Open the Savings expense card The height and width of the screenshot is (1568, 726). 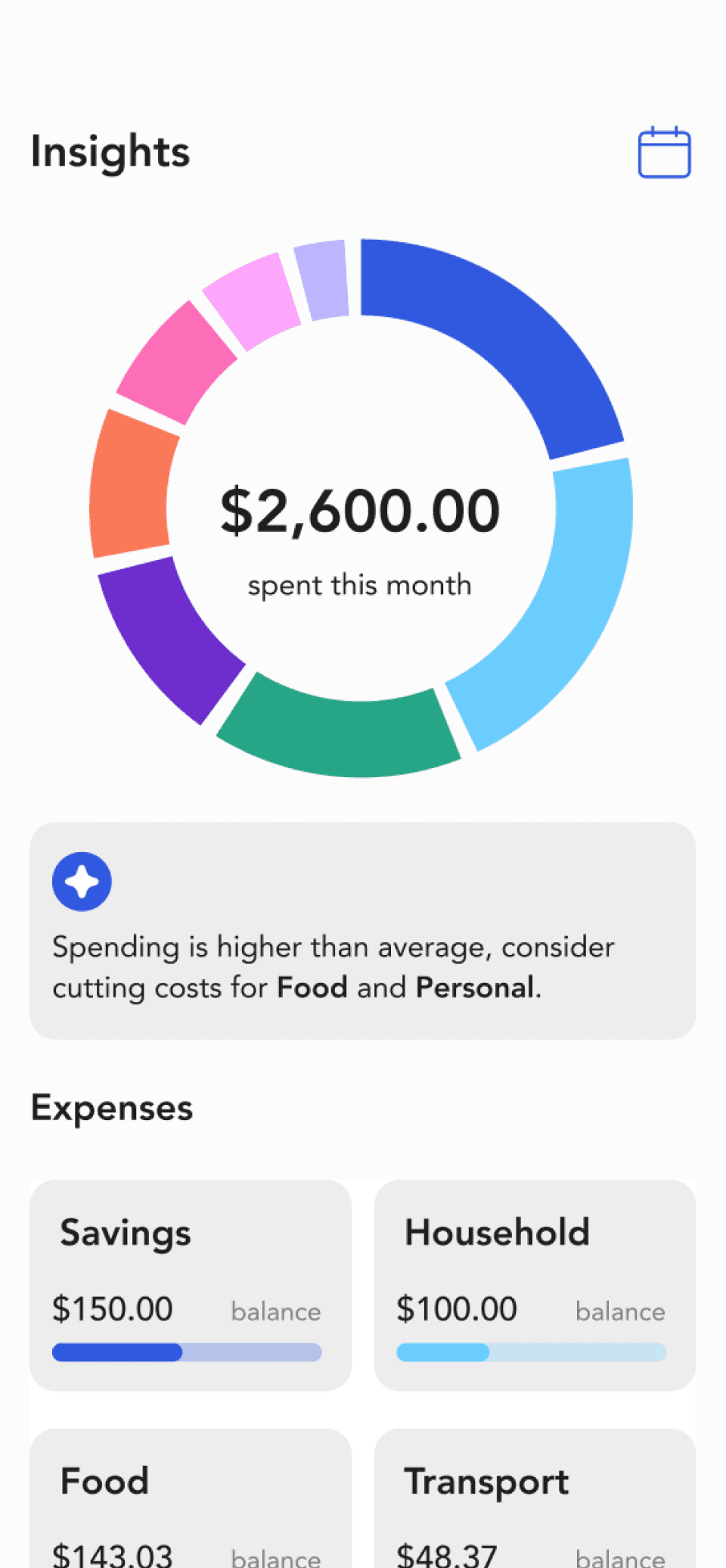pos(191,1284)
